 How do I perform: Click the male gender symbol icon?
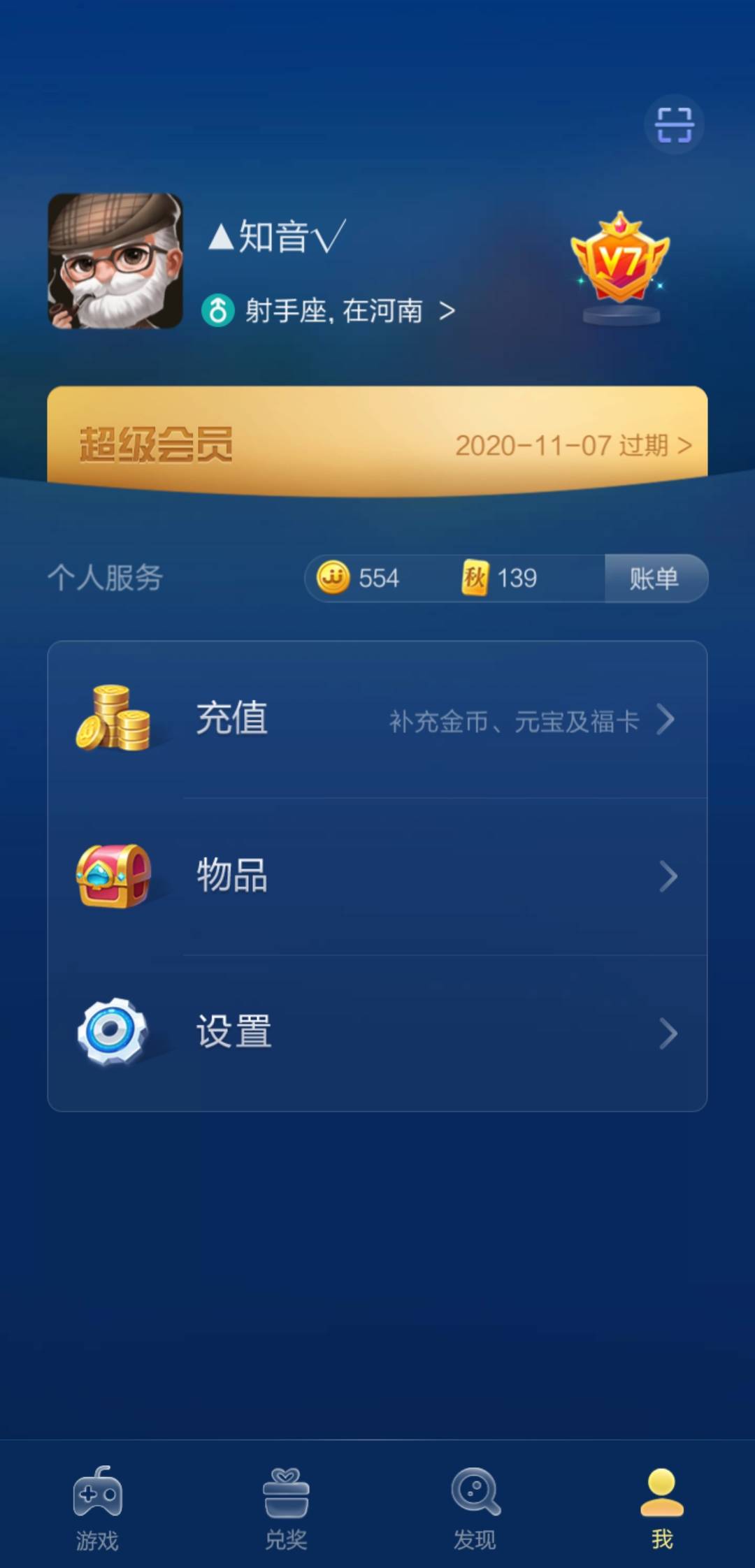[219, 310]
